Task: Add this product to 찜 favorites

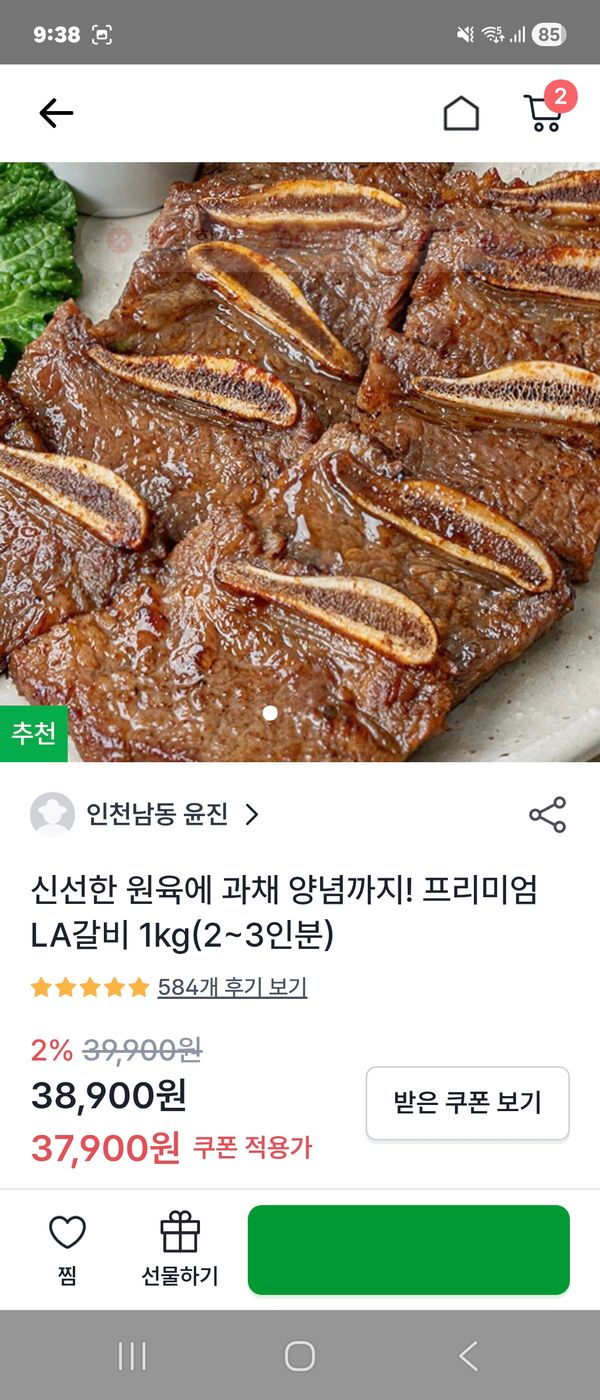Action: (x=67, y=1249)
